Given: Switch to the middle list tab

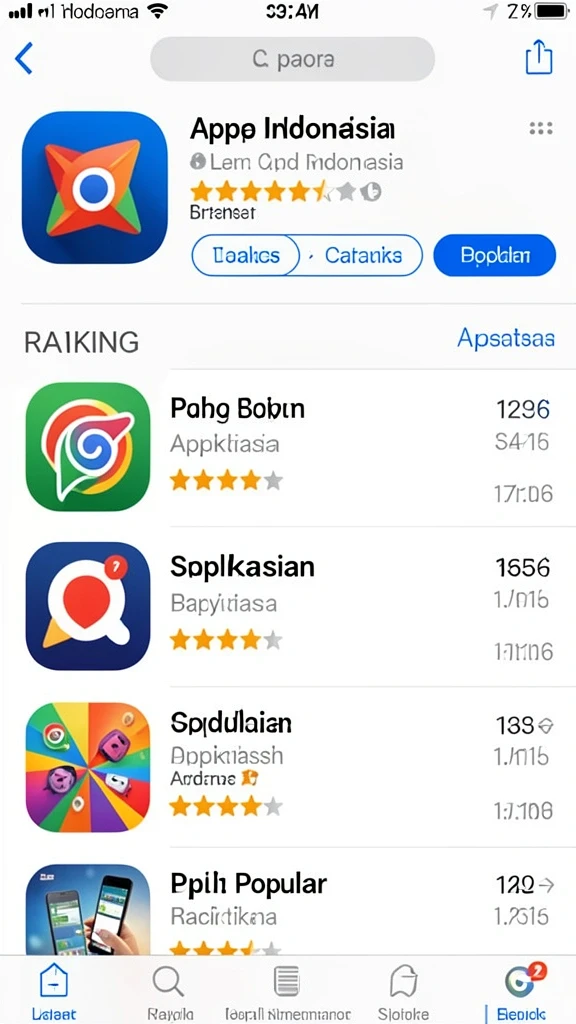Looking at the screenshot, I should (287, 990).
